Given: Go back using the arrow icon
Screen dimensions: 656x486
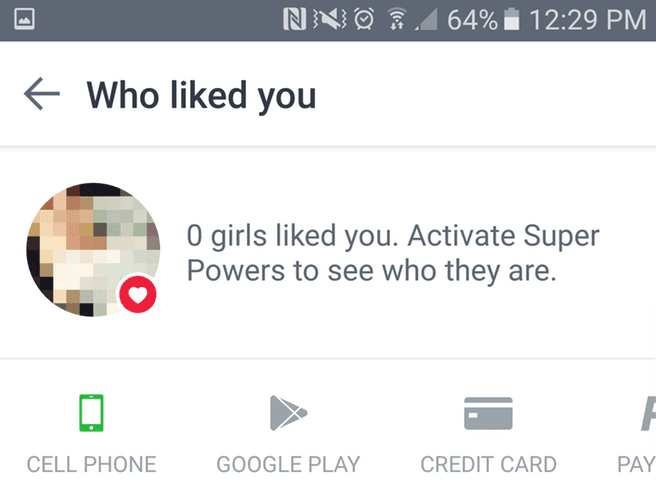Looking at the screenshot, I should click(x=42, y=95).
